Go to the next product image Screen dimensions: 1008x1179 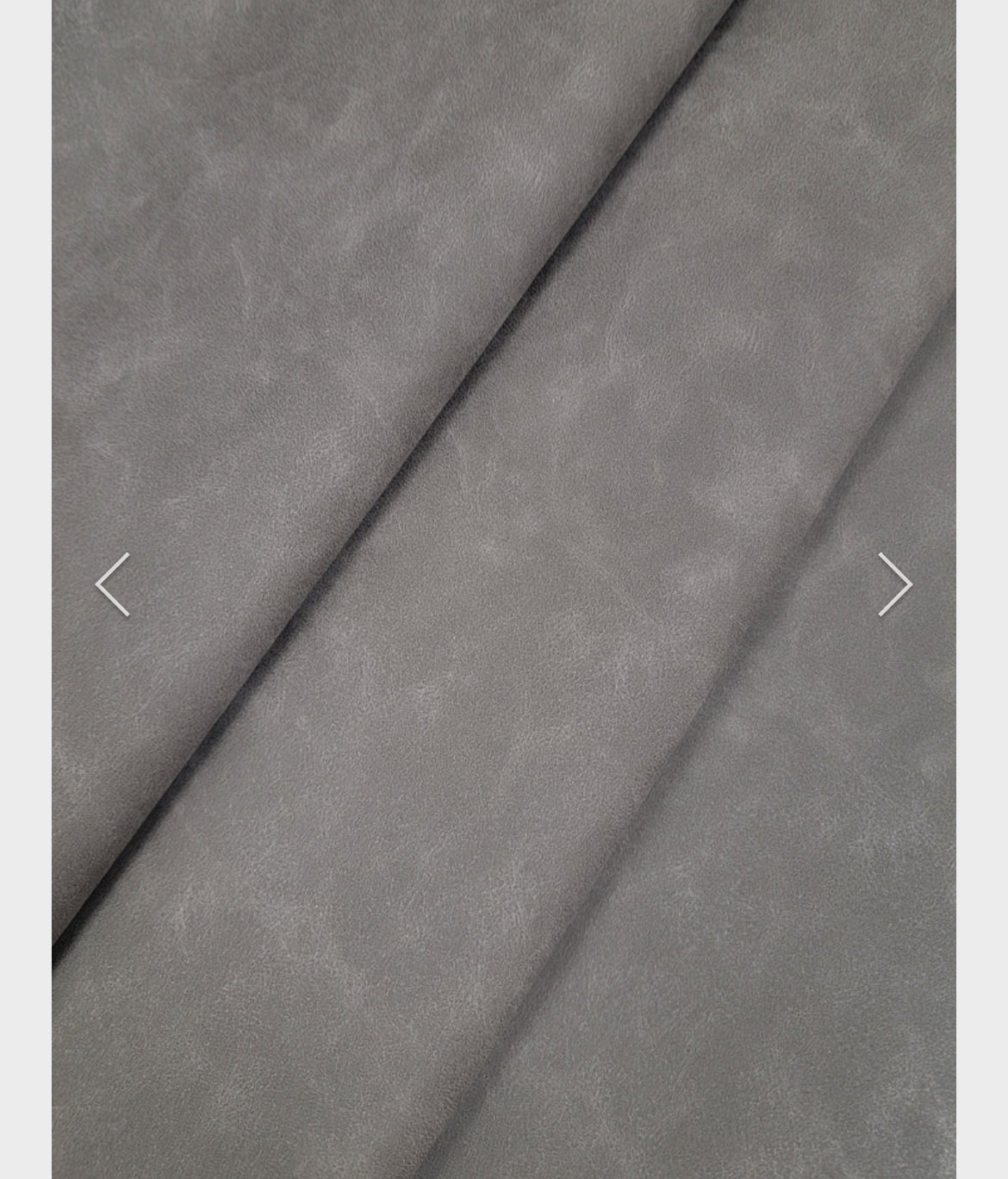(x=894, y=584)
